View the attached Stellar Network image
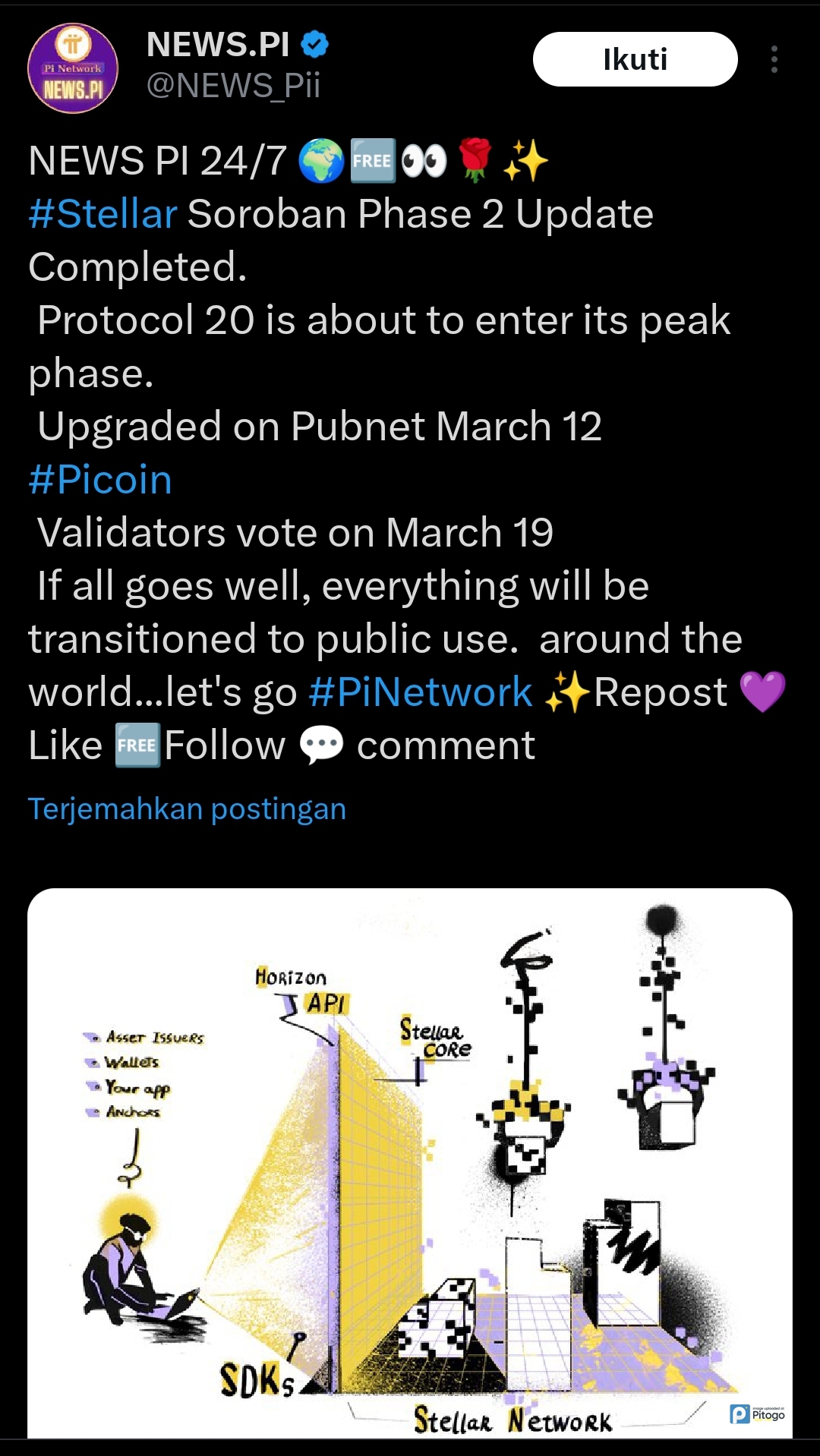 coord(410,1161)
